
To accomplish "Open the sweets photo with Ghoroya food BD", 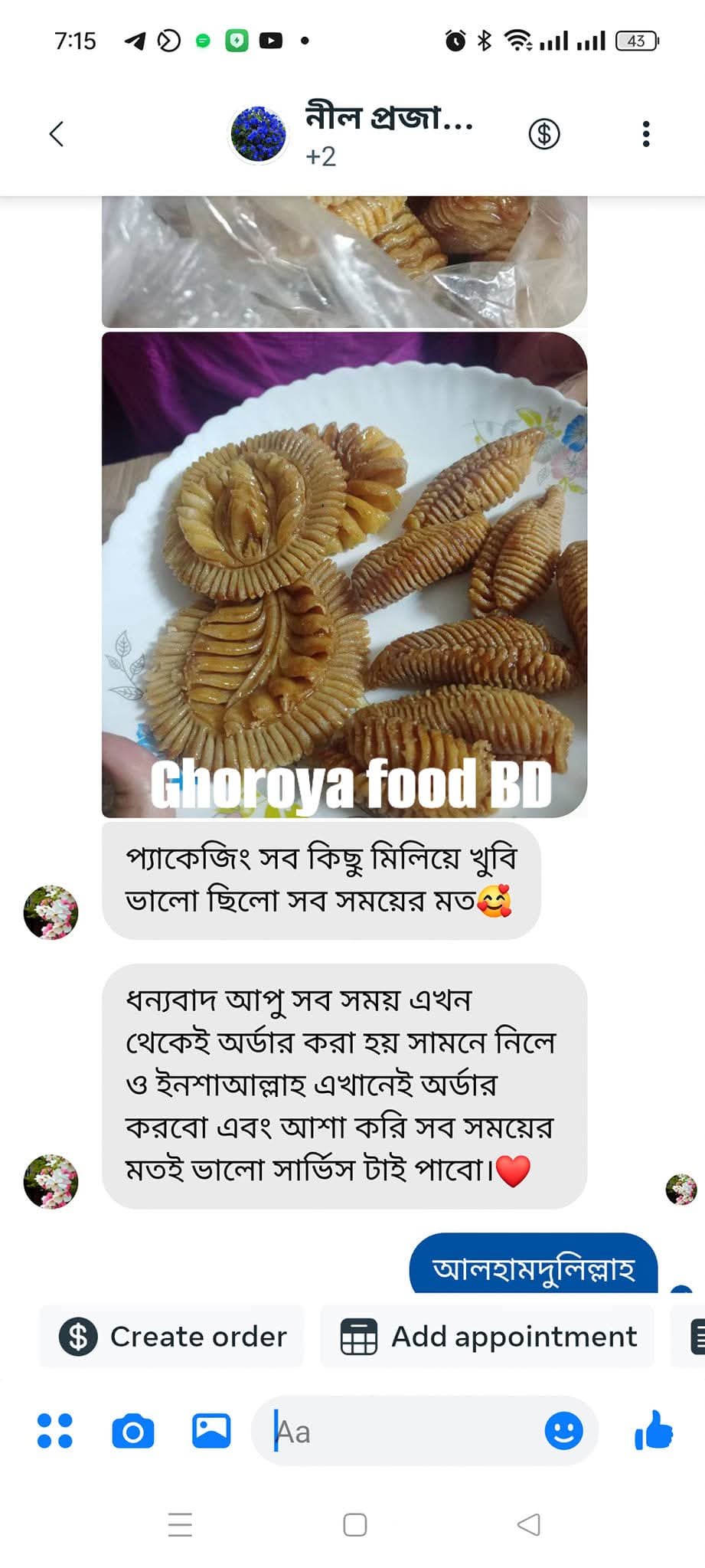I will point(344,574).
